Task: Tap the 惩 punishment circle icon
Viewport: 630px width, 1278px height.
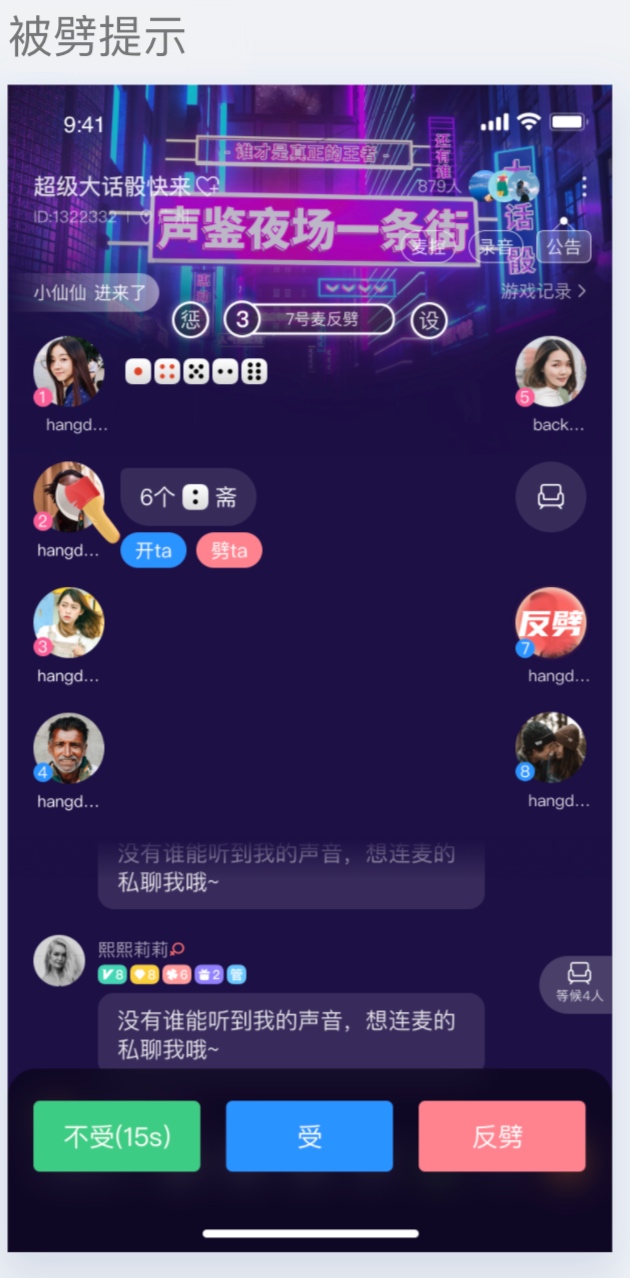Action: [192, 320]
